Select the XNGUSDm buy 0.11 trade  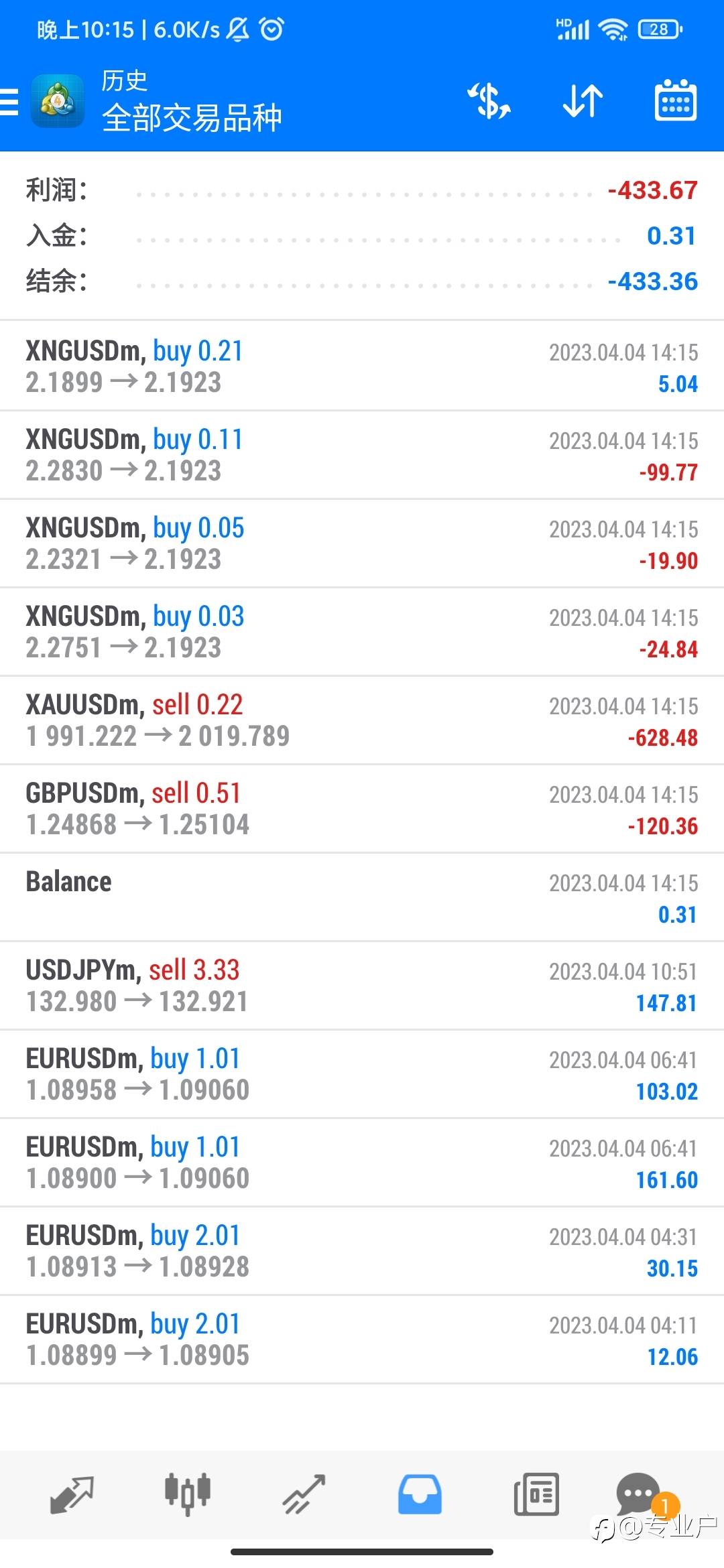click(362, 454)
